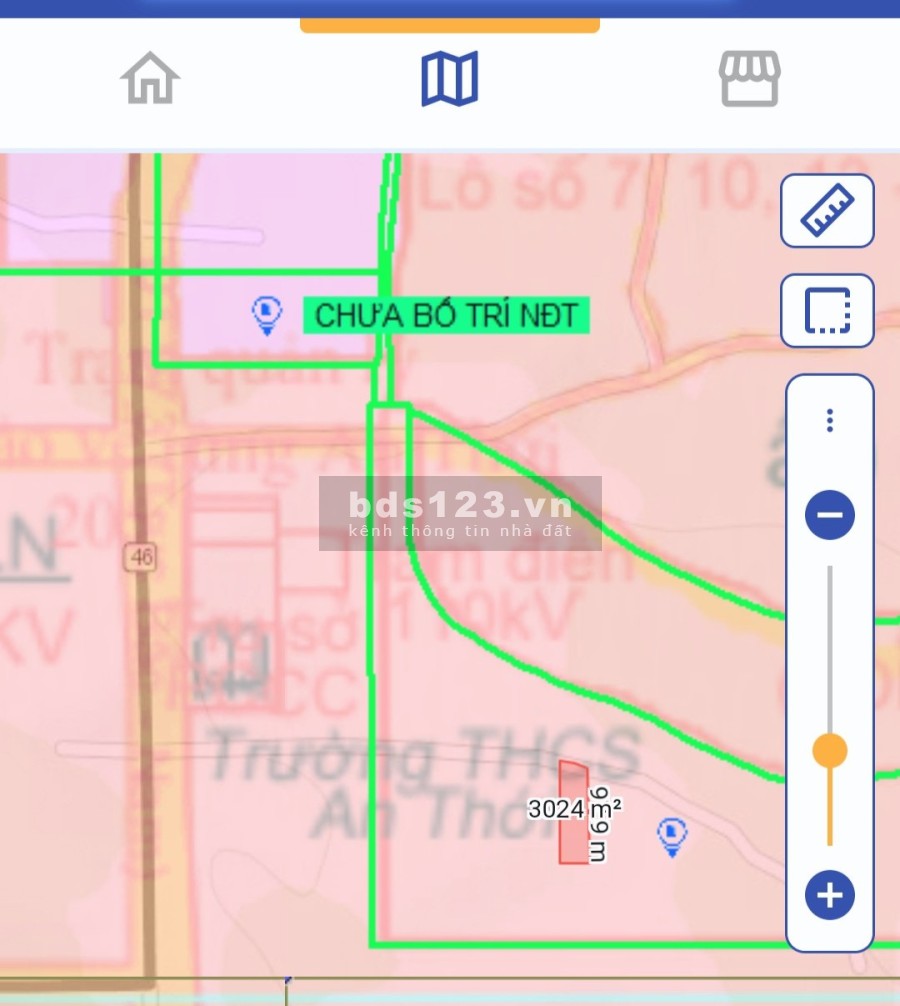Tap the location pin near the 3024 m² plot

coord(672,835)
